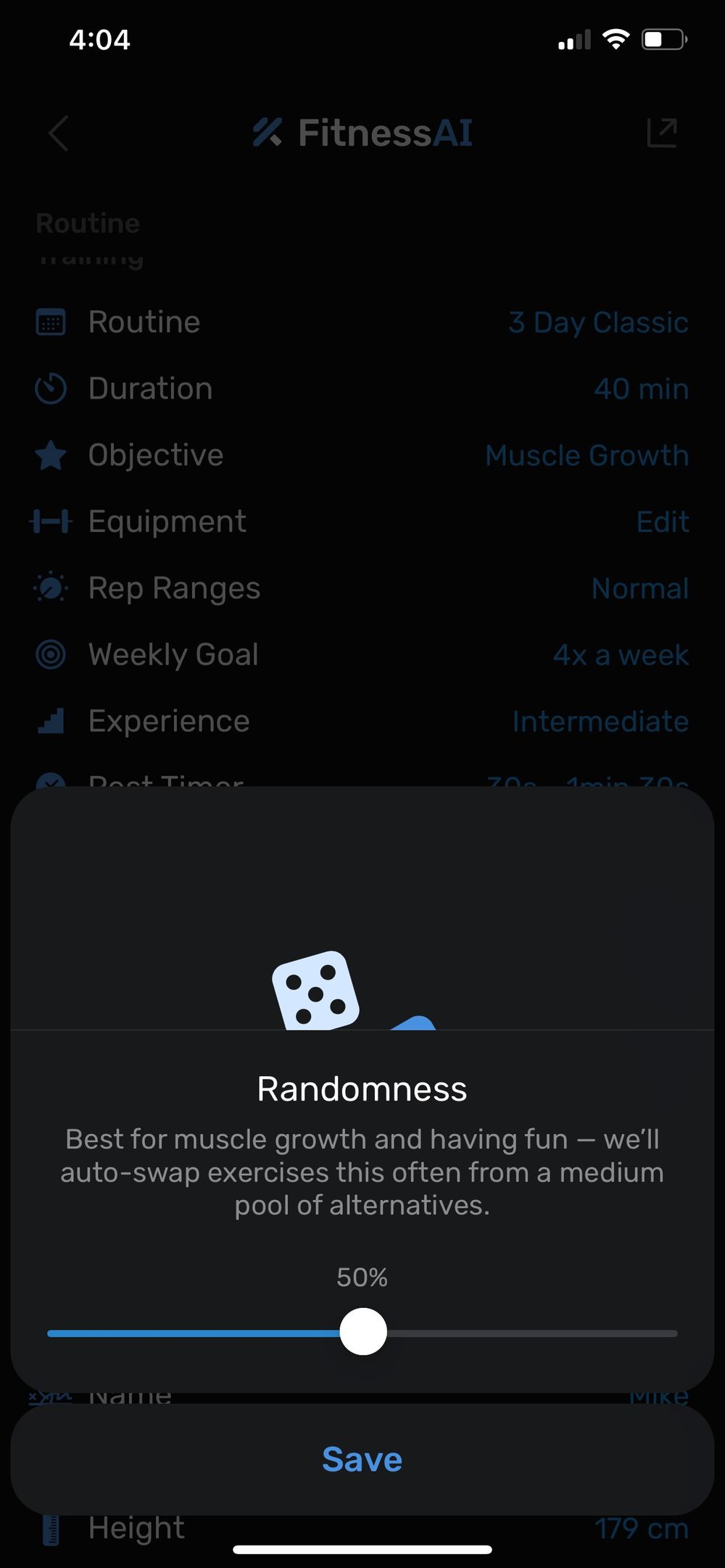This screenshot has width=725, height=1568.
Task: Open the Routine option showing 3 Day Classic
Action: [599, 322]
